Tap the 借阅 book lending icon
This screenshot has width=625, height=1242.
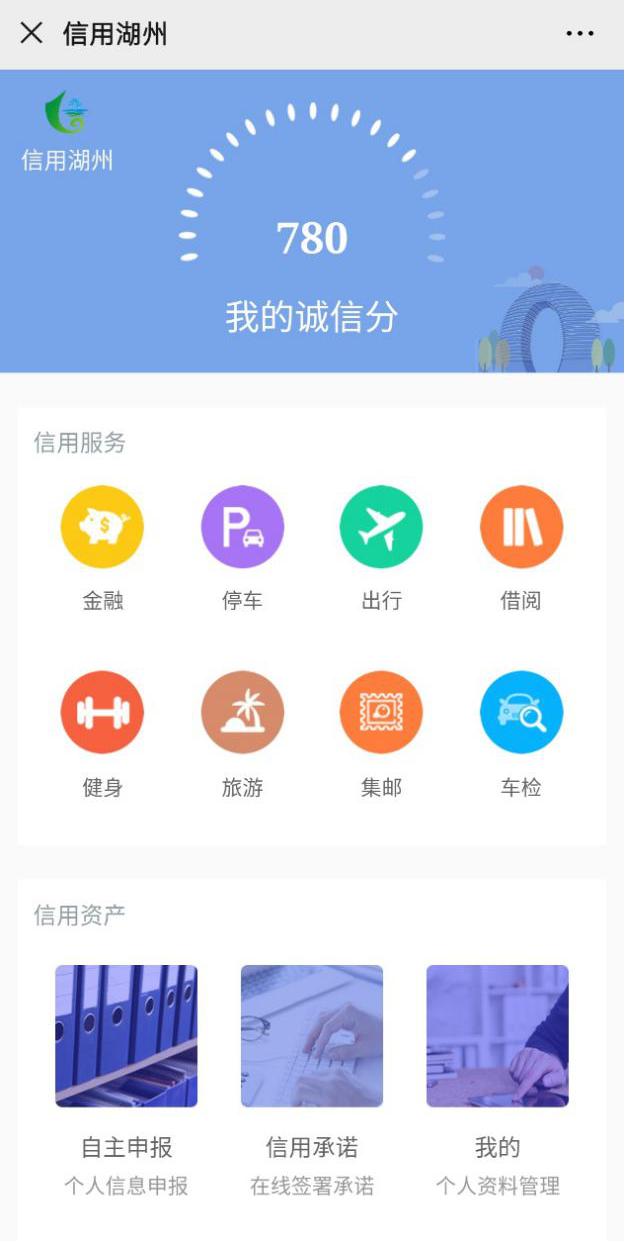pos(521,527)
